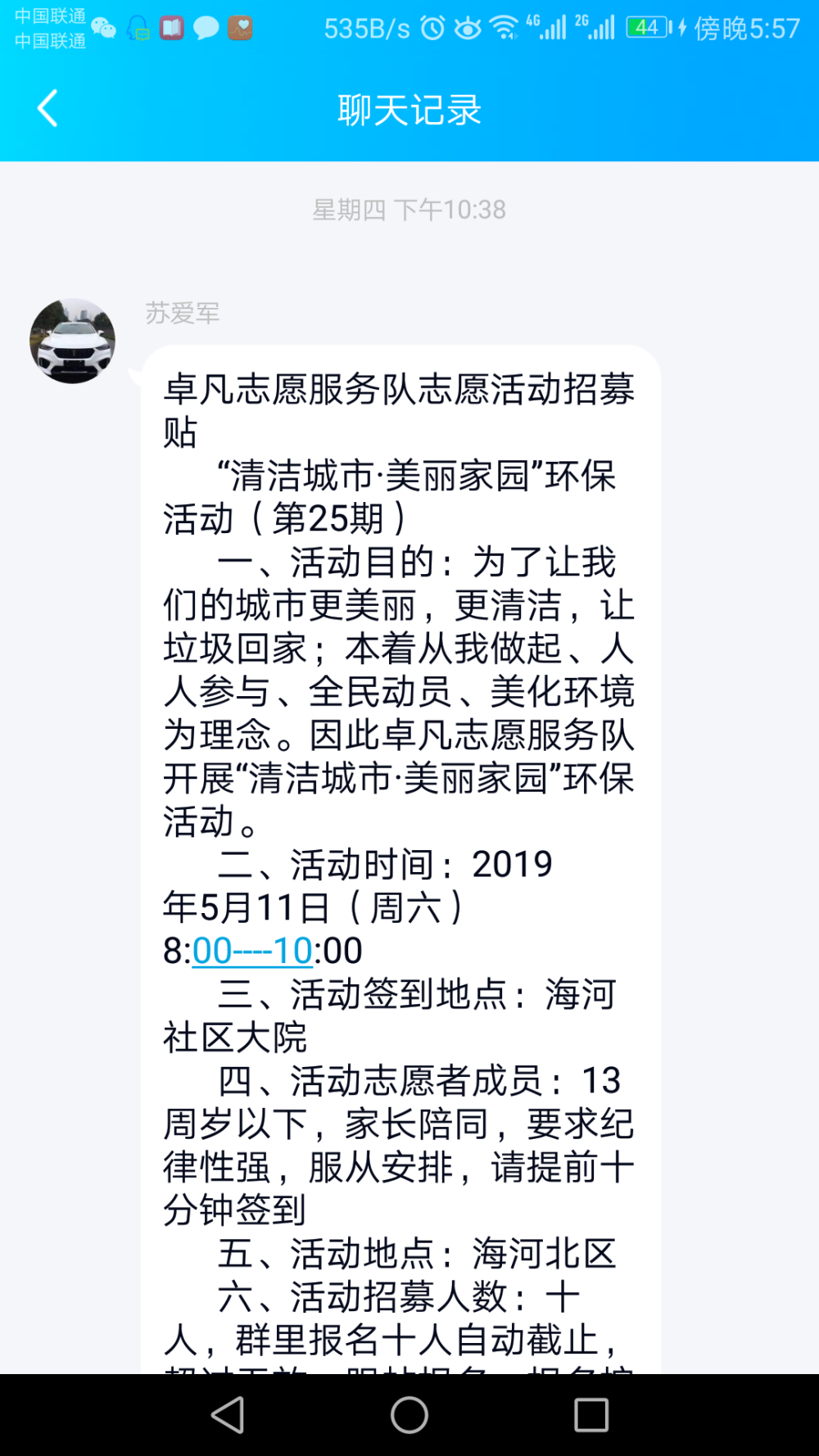Tap the system back triangle button

228,1414
